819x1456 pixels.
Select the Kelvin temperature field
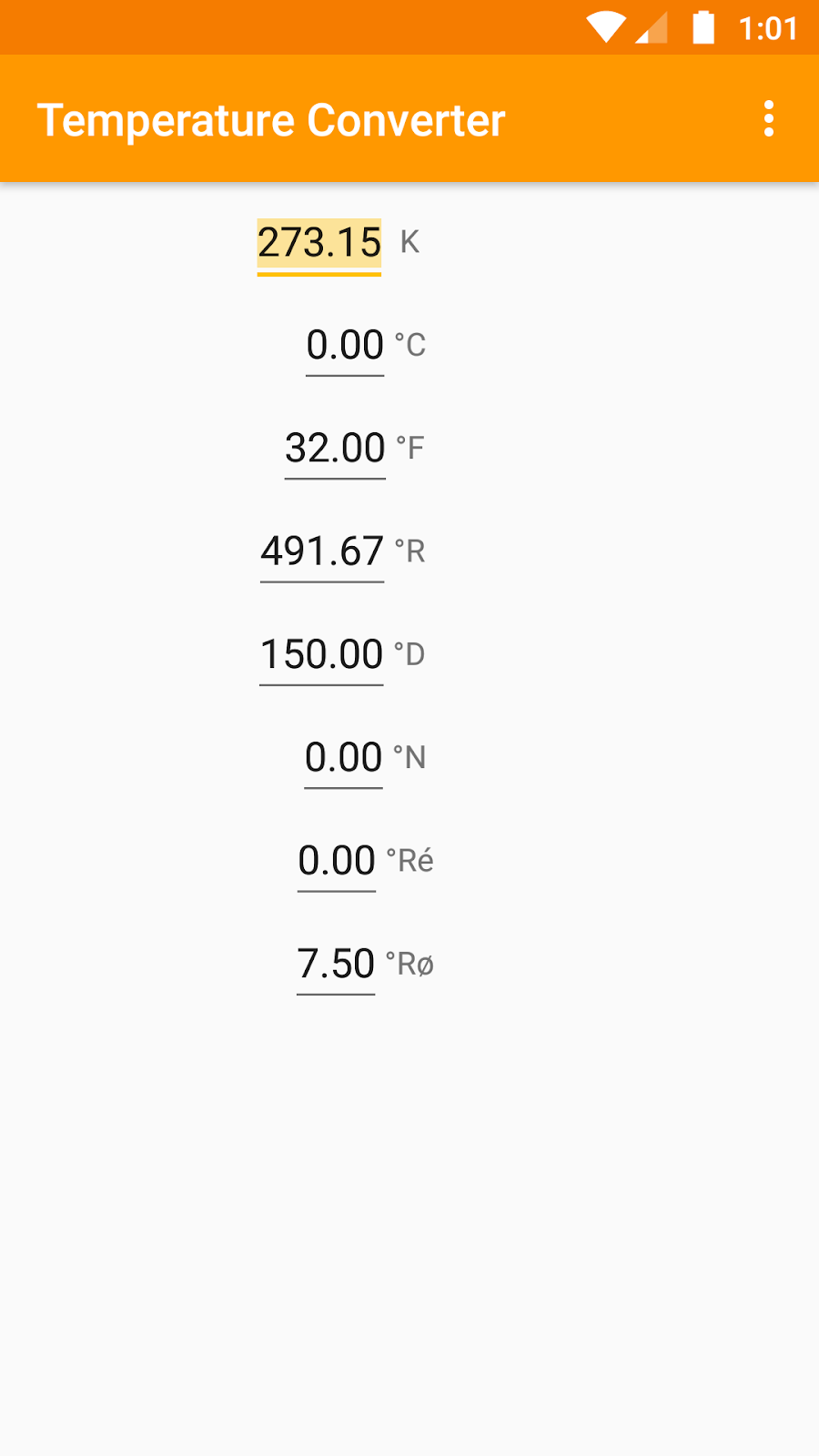318,243
